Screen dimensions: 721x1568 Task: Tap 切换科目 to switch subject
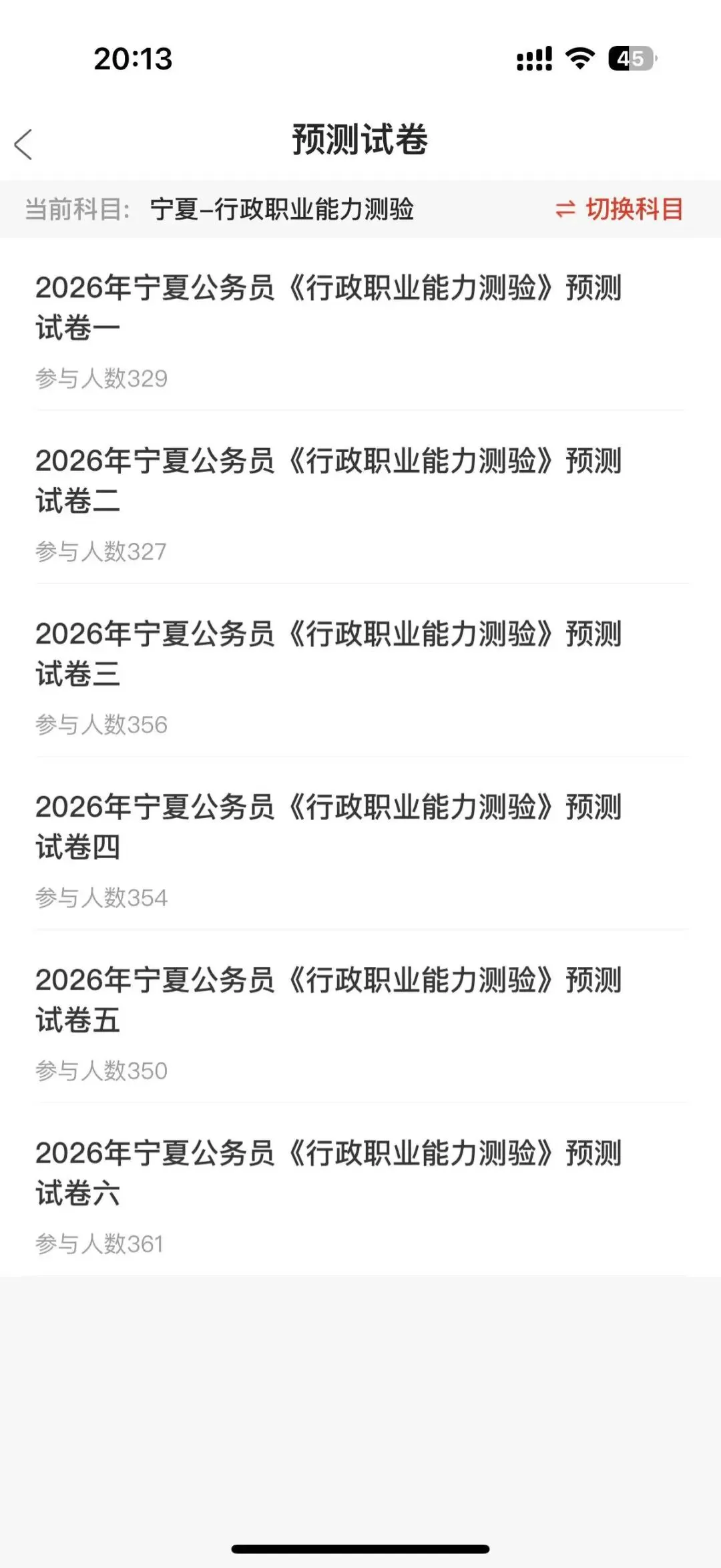click(620, 209)
